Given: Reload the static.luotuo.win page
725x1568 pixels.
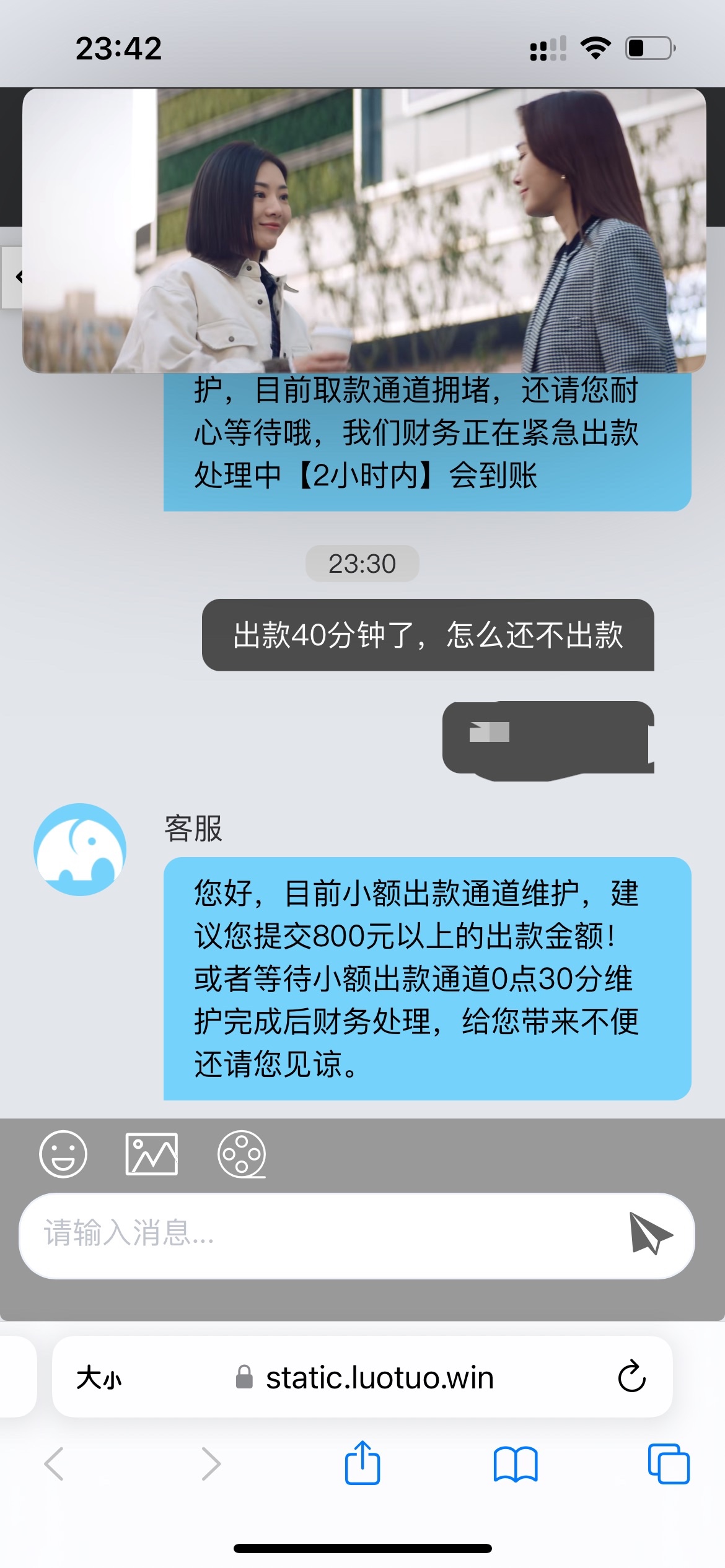Looking at the screenshot, I should click(631, 1377).
